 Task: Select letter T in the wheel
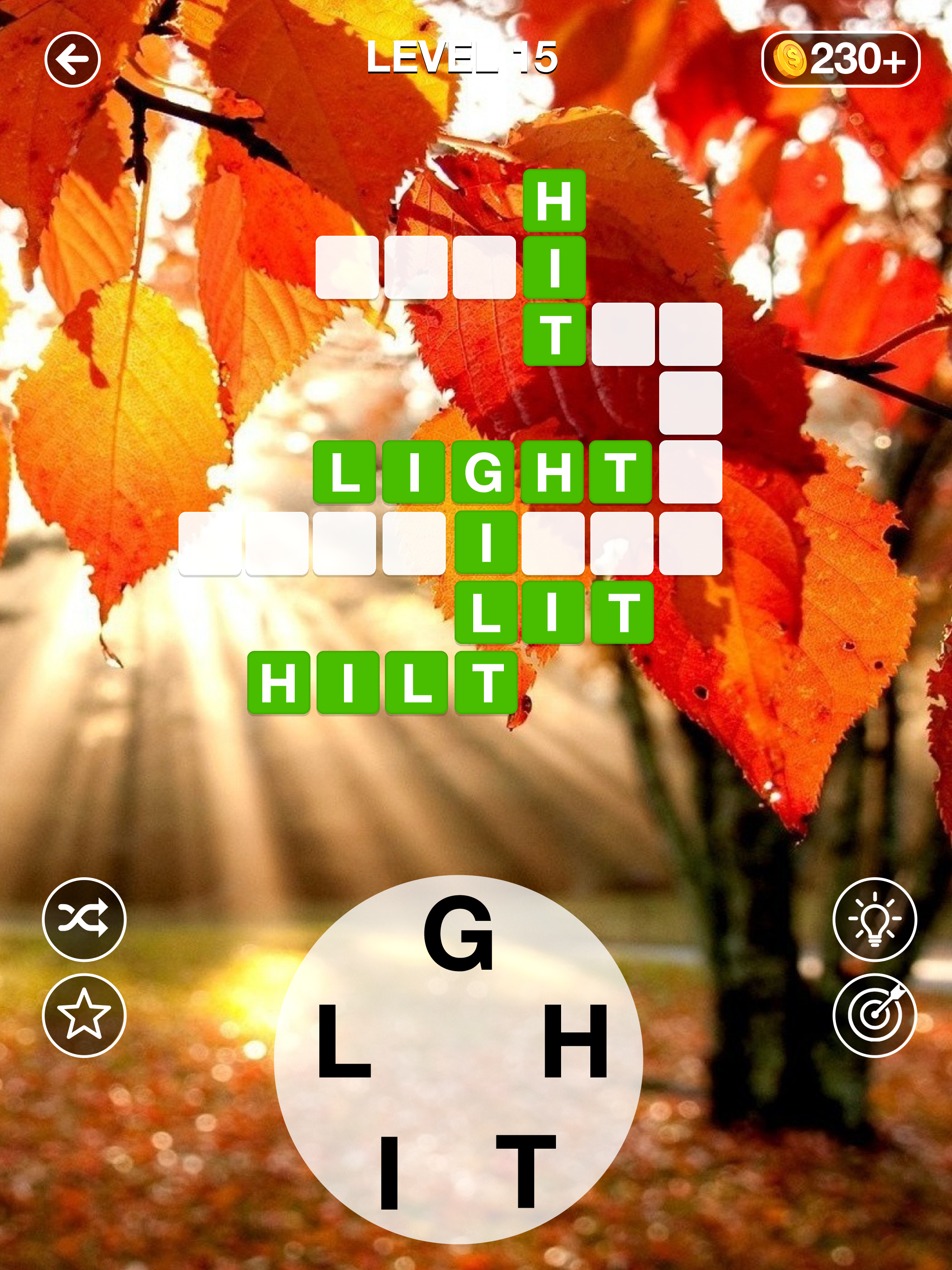[526, 1171]
